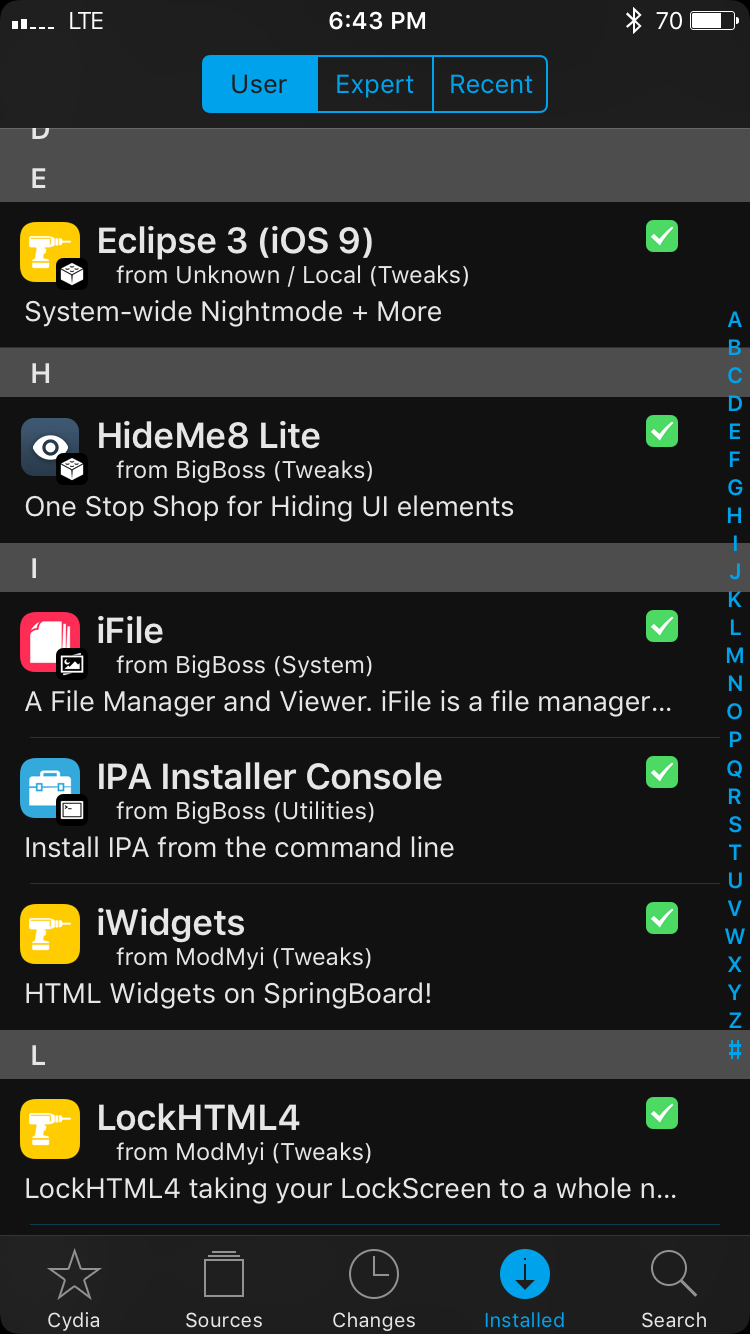Open the HideMe8 Lite package details
Screen dimensions: 750x1334
(375, 470)
